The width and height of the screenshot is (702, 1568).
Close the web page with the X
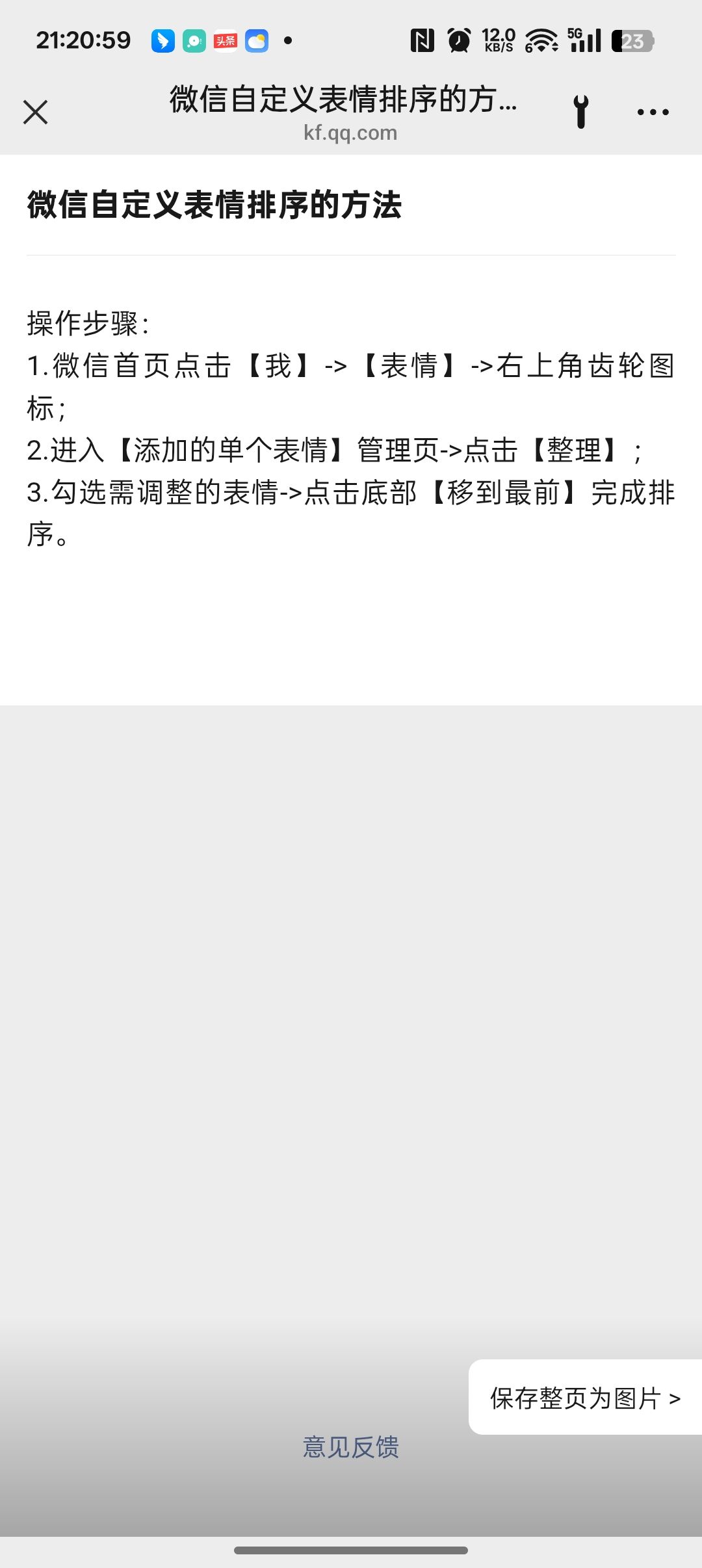(x=36, y=112)
